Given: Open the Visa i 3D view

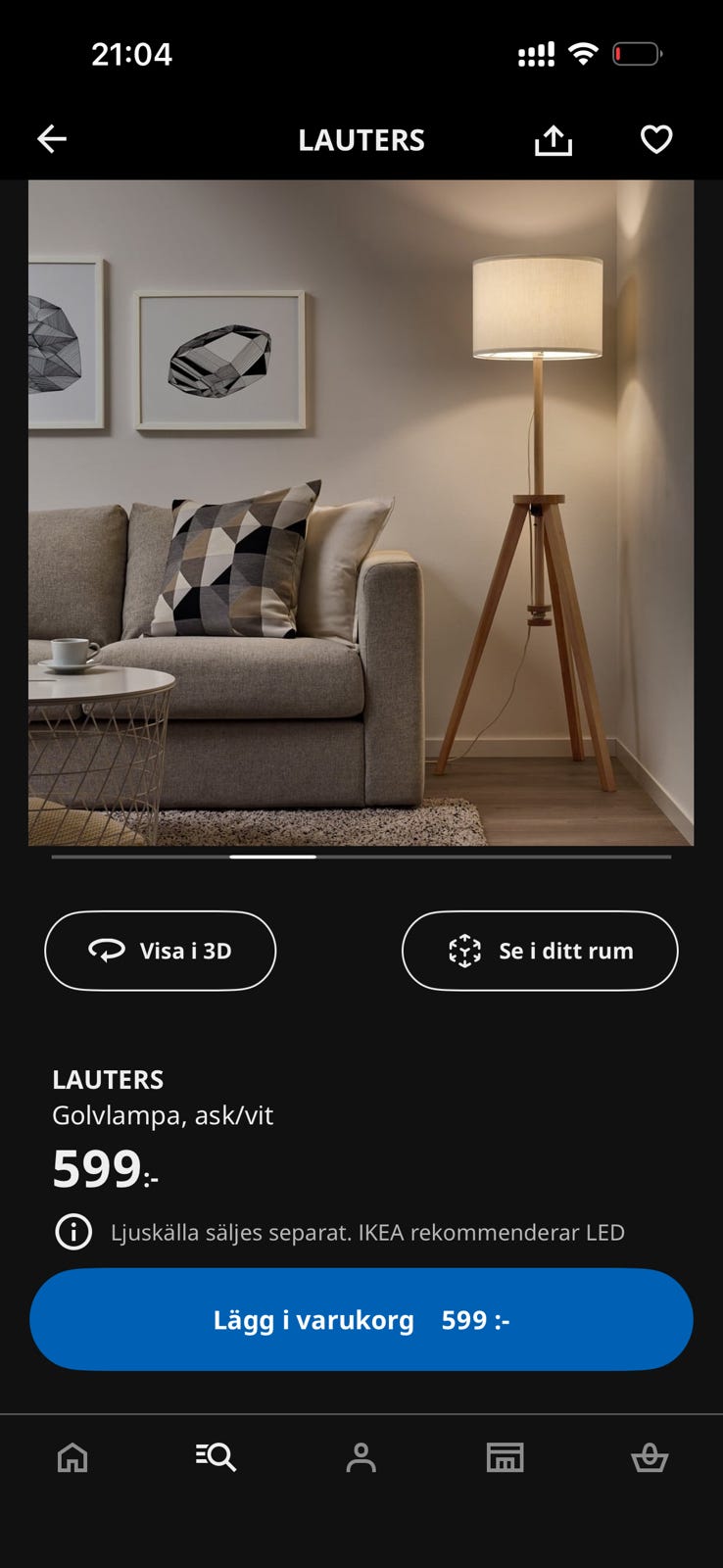Looking at the screenshot, I should [x=160, y=950].
